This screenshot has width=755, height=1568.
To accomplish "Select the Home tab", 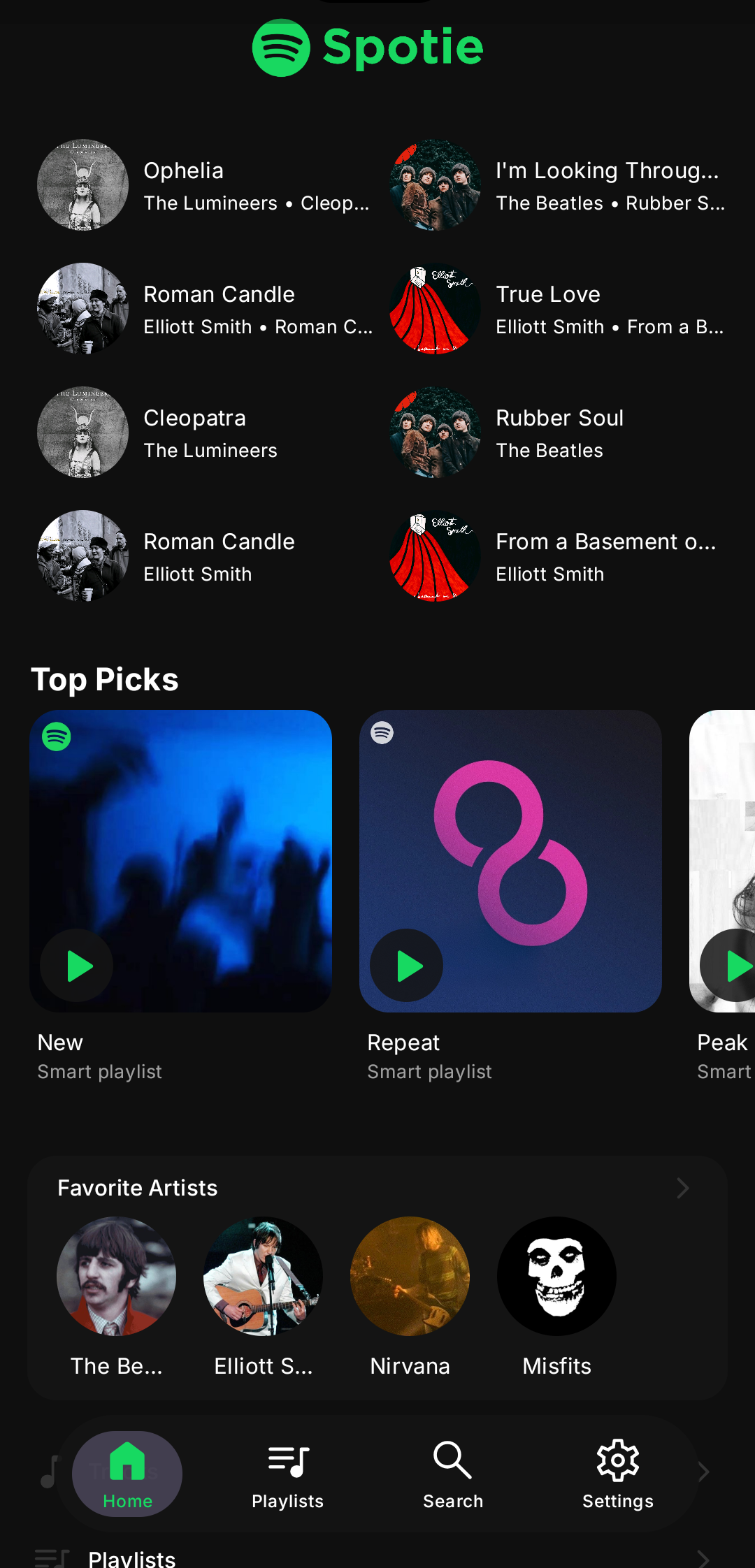I will click(127, 1473).
